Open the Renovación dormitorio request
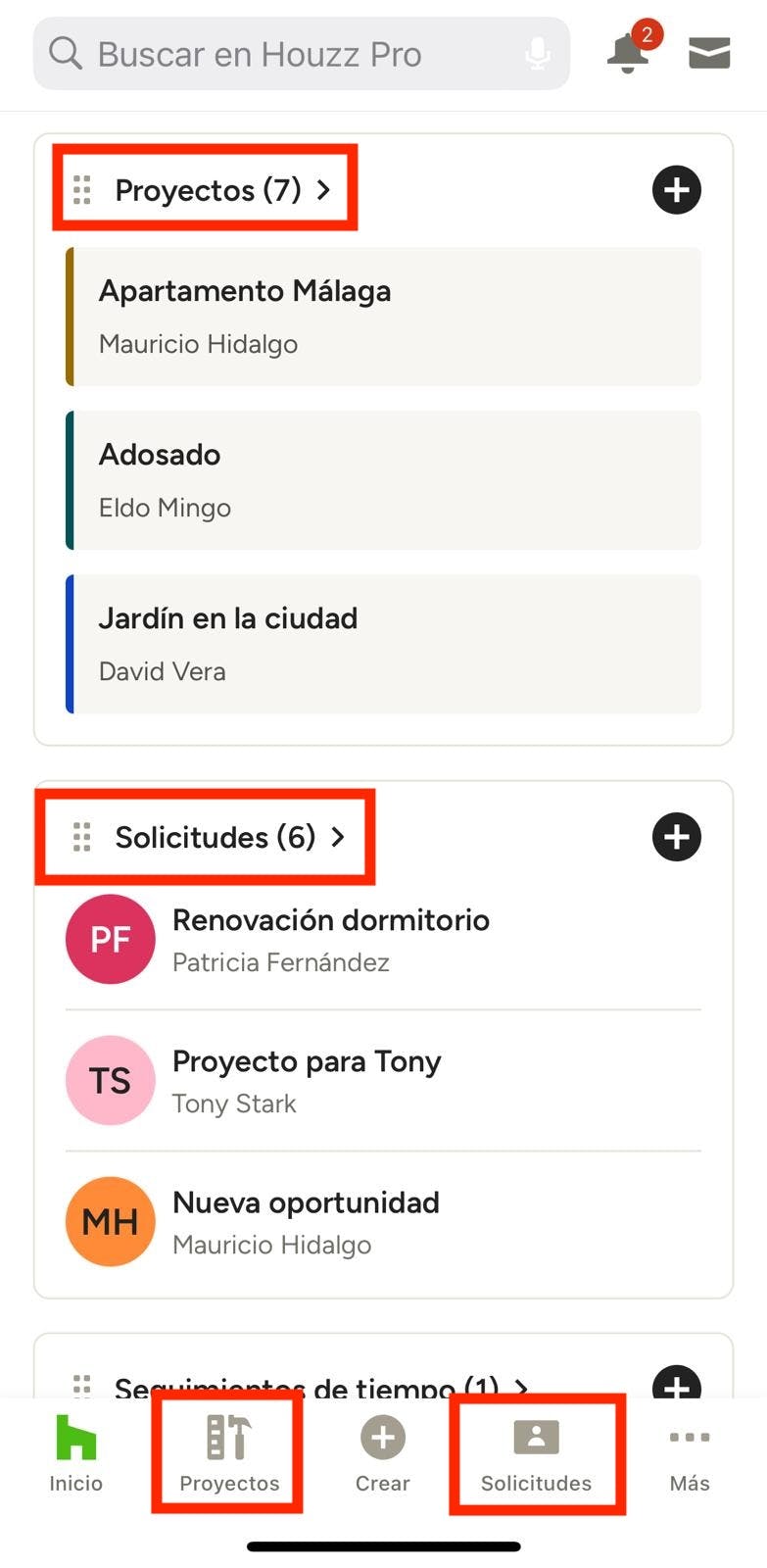This screenshot has width=767, height=1568. point(384,940)
